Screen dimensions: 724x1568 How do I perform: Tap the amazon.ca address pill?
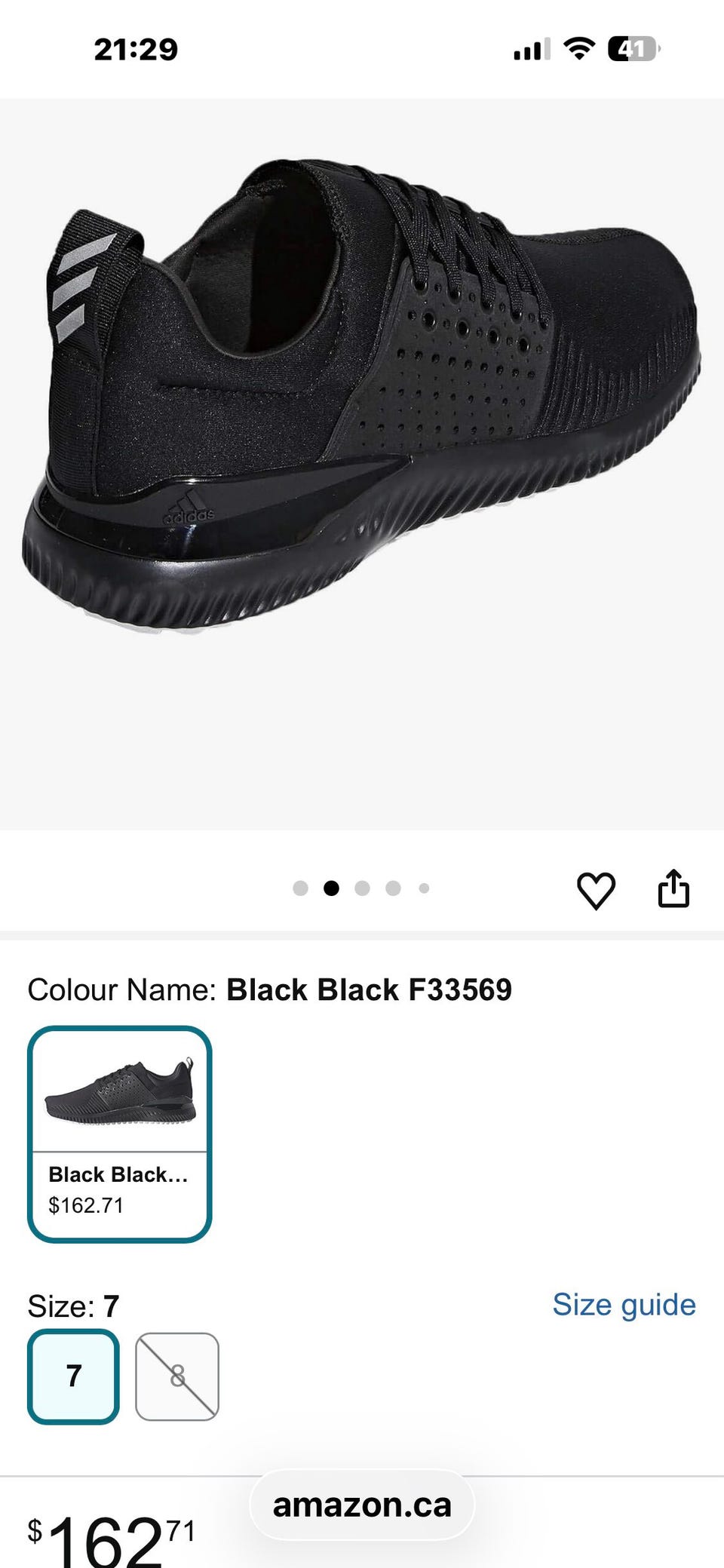coord(362,1505)
